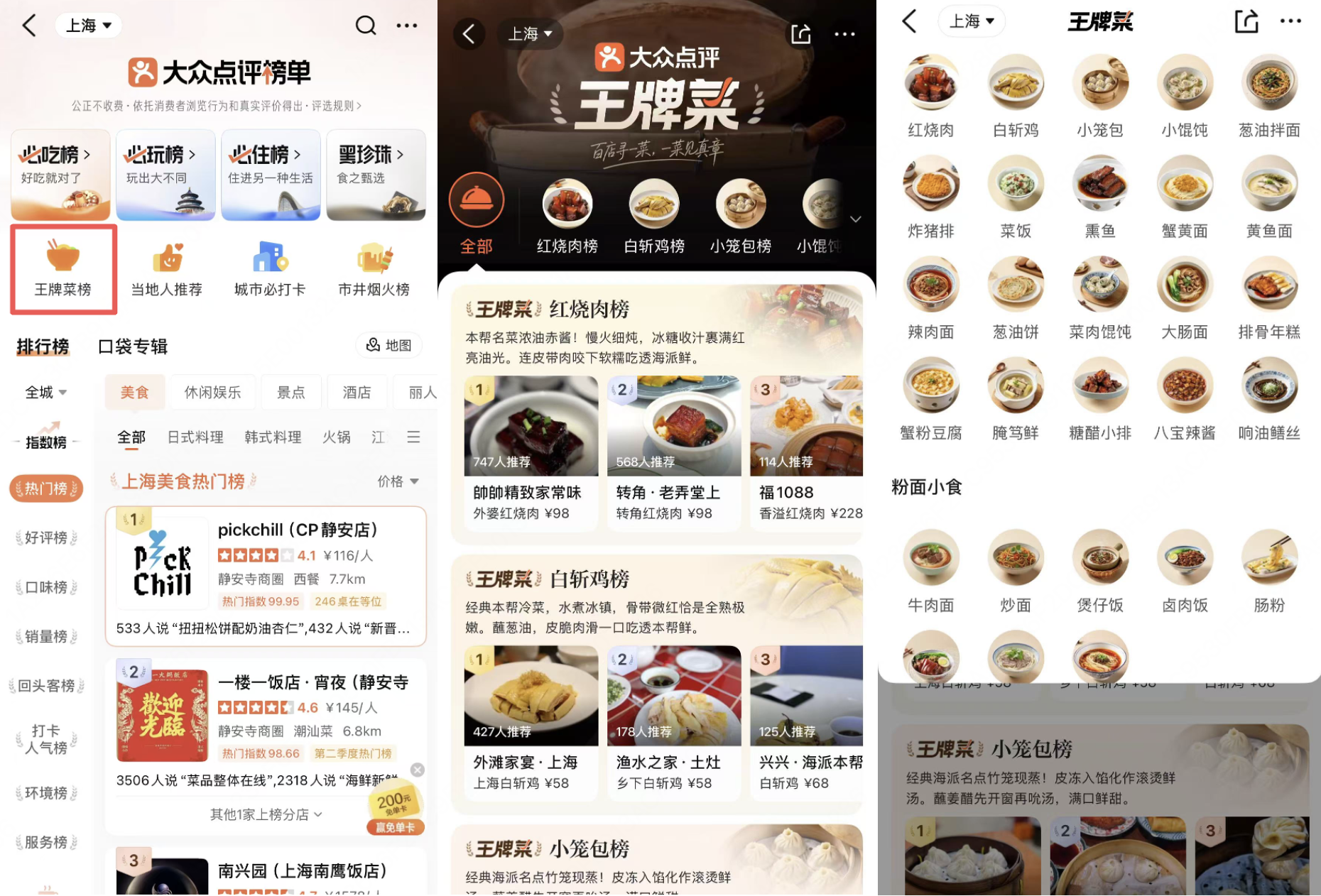Open the 黑珍珠 guide card
The image size is (1321, 896).
point(376,175)
